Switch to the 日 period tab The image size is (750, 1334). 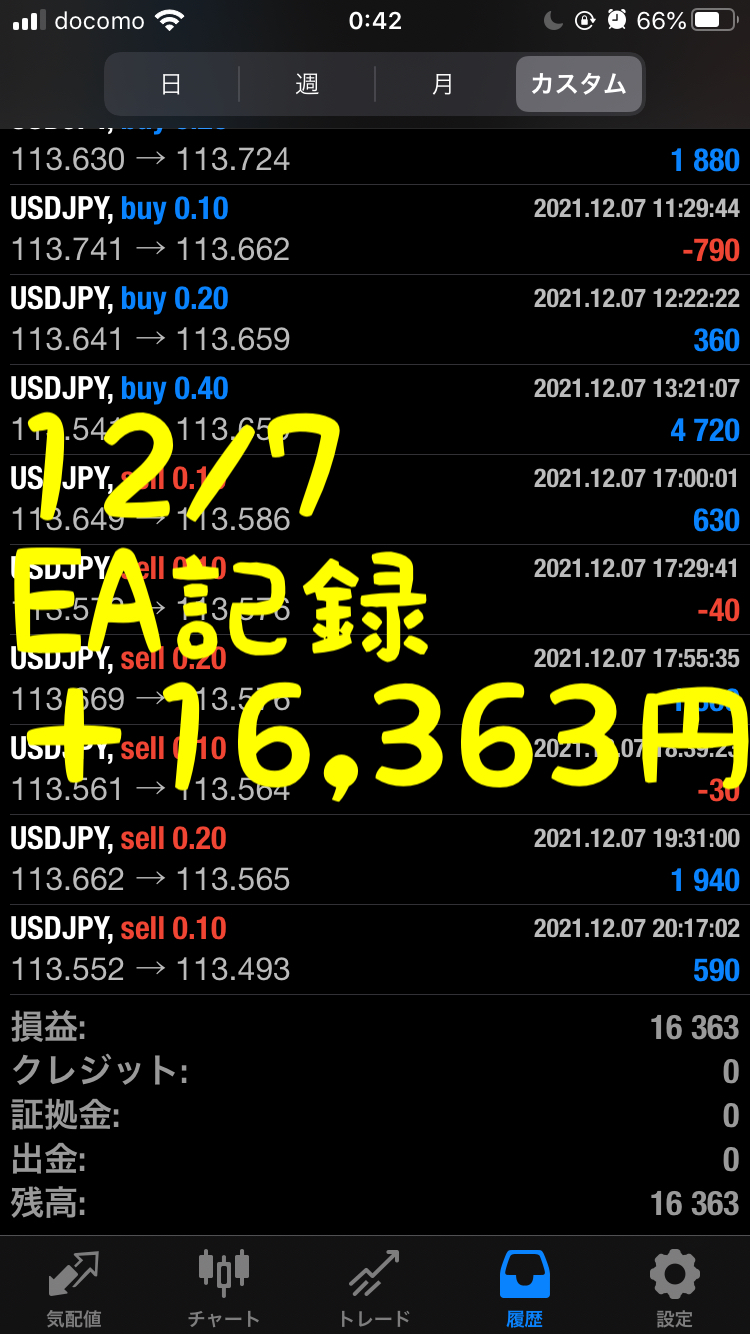click(x=172, y=84)
